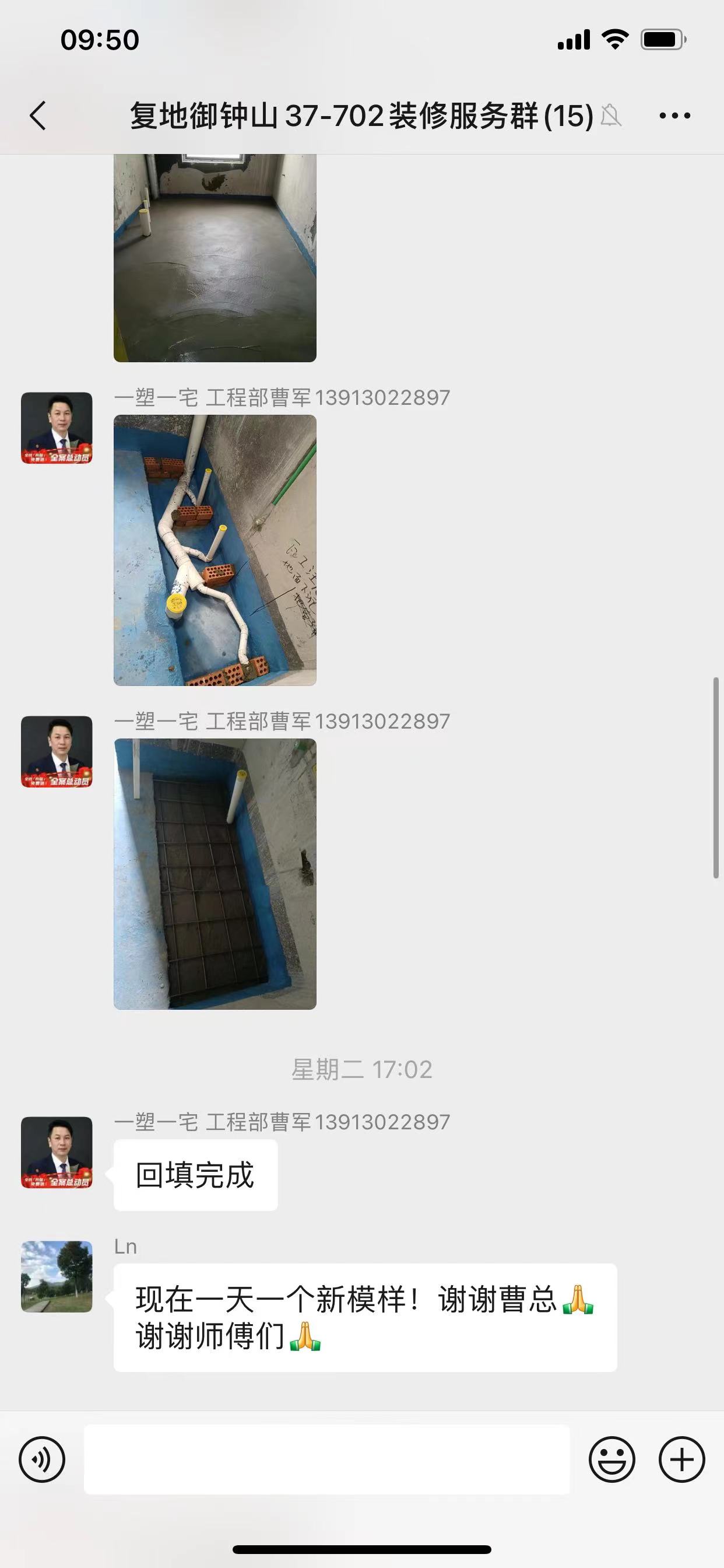Open the group chat details menu
This screenshot has width=724, height=1568.
674,116
